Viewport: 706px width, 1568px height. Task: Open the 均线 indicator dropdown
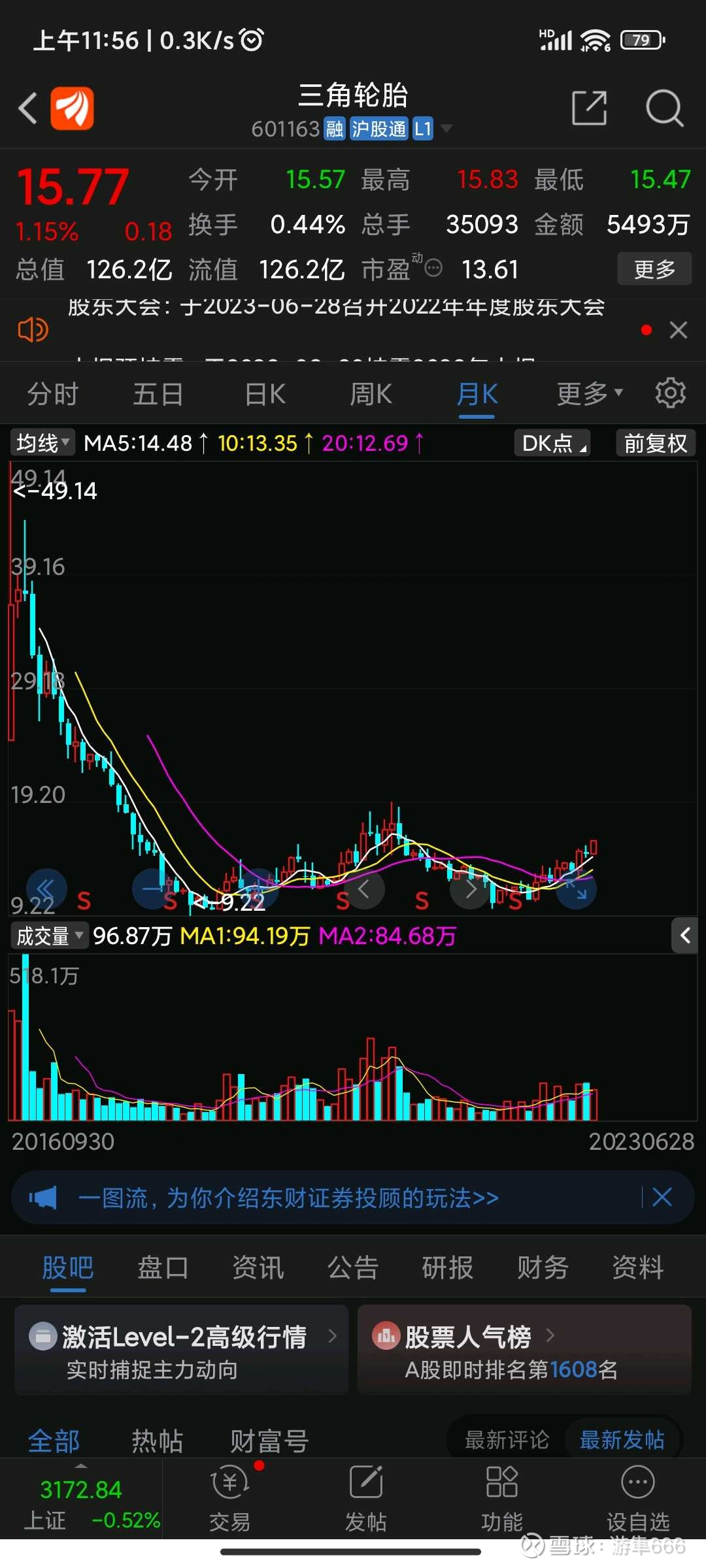coord(42,442)
